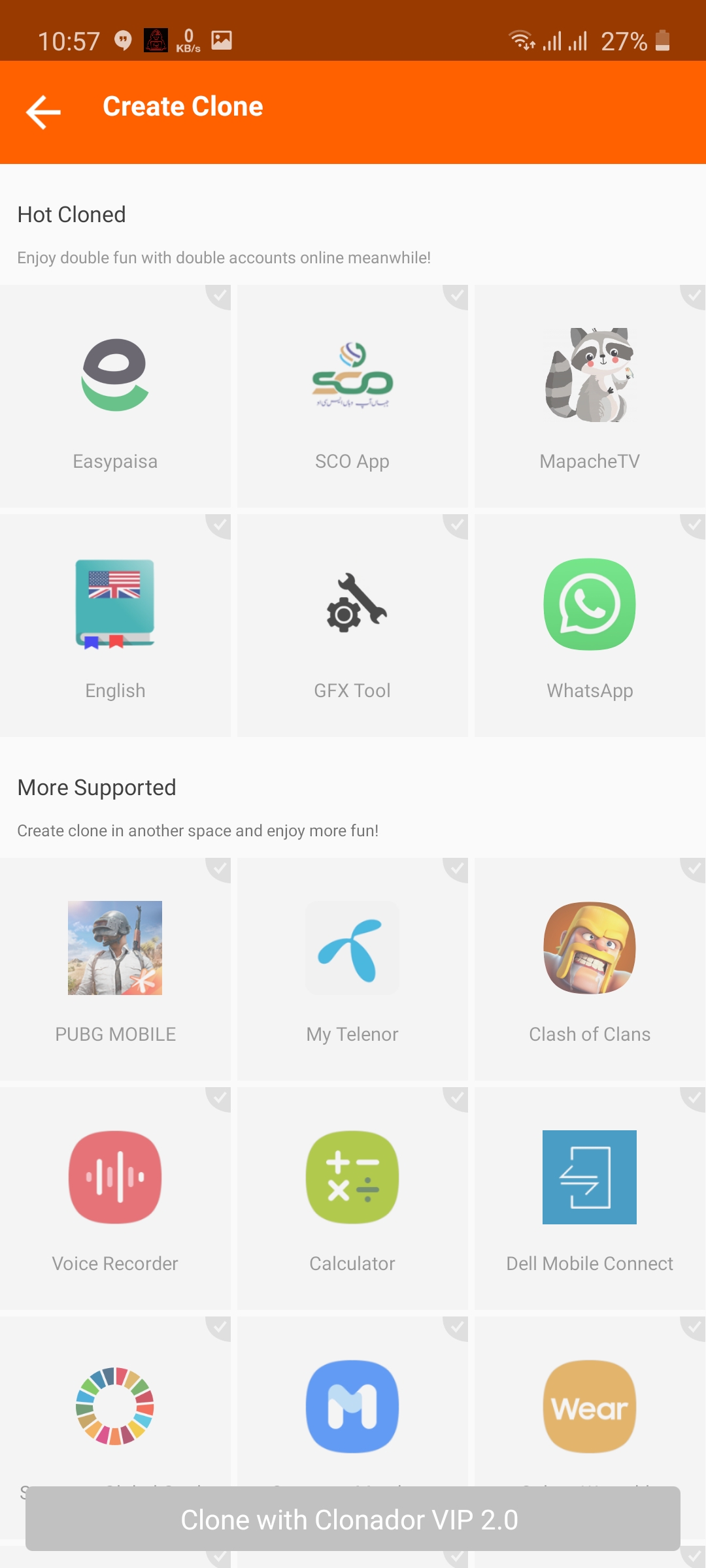Select Dell Mobile Connect
Image resolution: width=706 pixels, height=1568 pixels.
pos(590,1198)
